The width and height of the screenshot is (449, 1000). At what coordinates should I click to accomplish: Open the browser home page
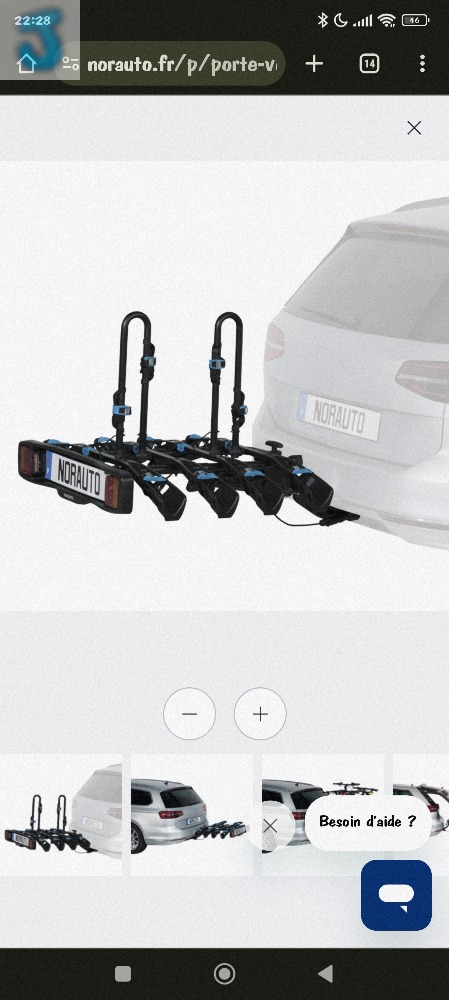point(26,63)
